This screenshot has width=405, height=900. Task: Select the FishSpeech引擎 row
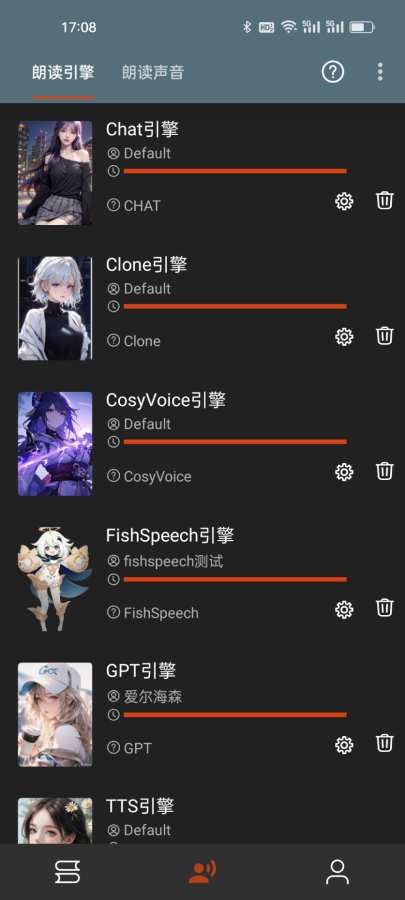[202, 580]
